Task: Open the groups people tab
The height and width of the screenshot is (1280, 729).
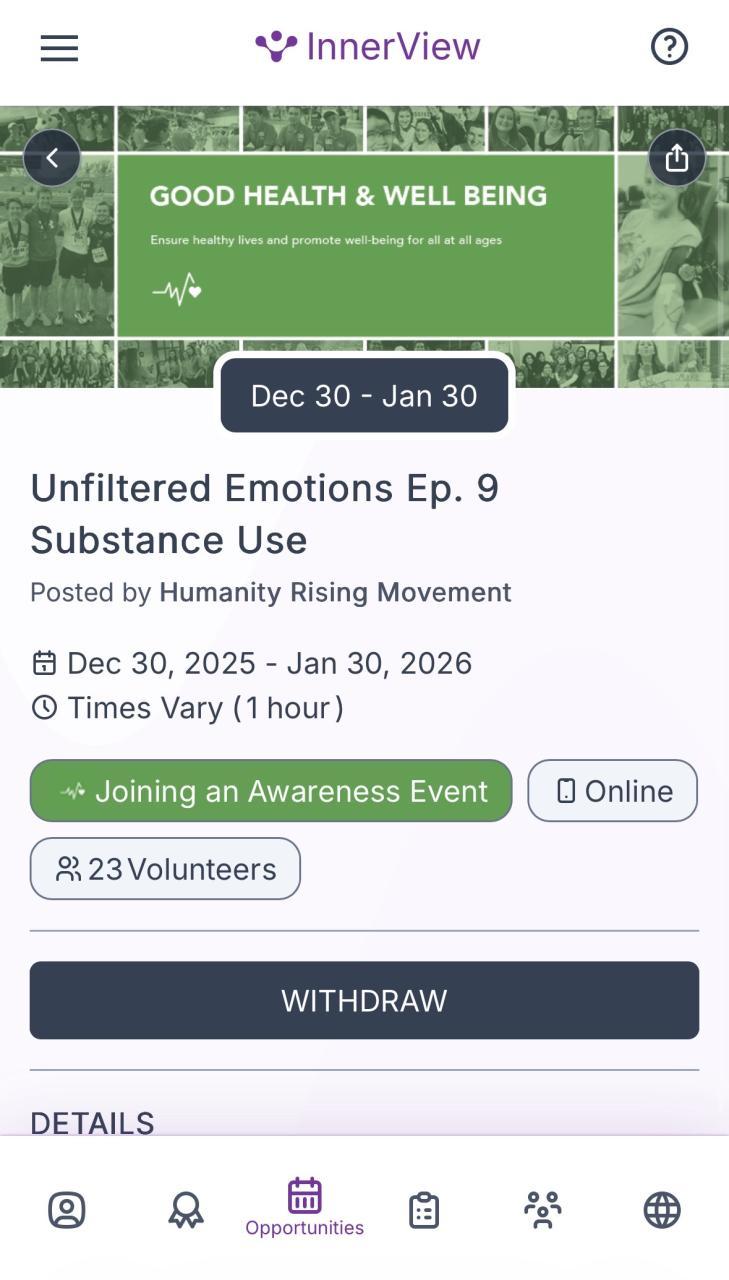Action: 543,1210
